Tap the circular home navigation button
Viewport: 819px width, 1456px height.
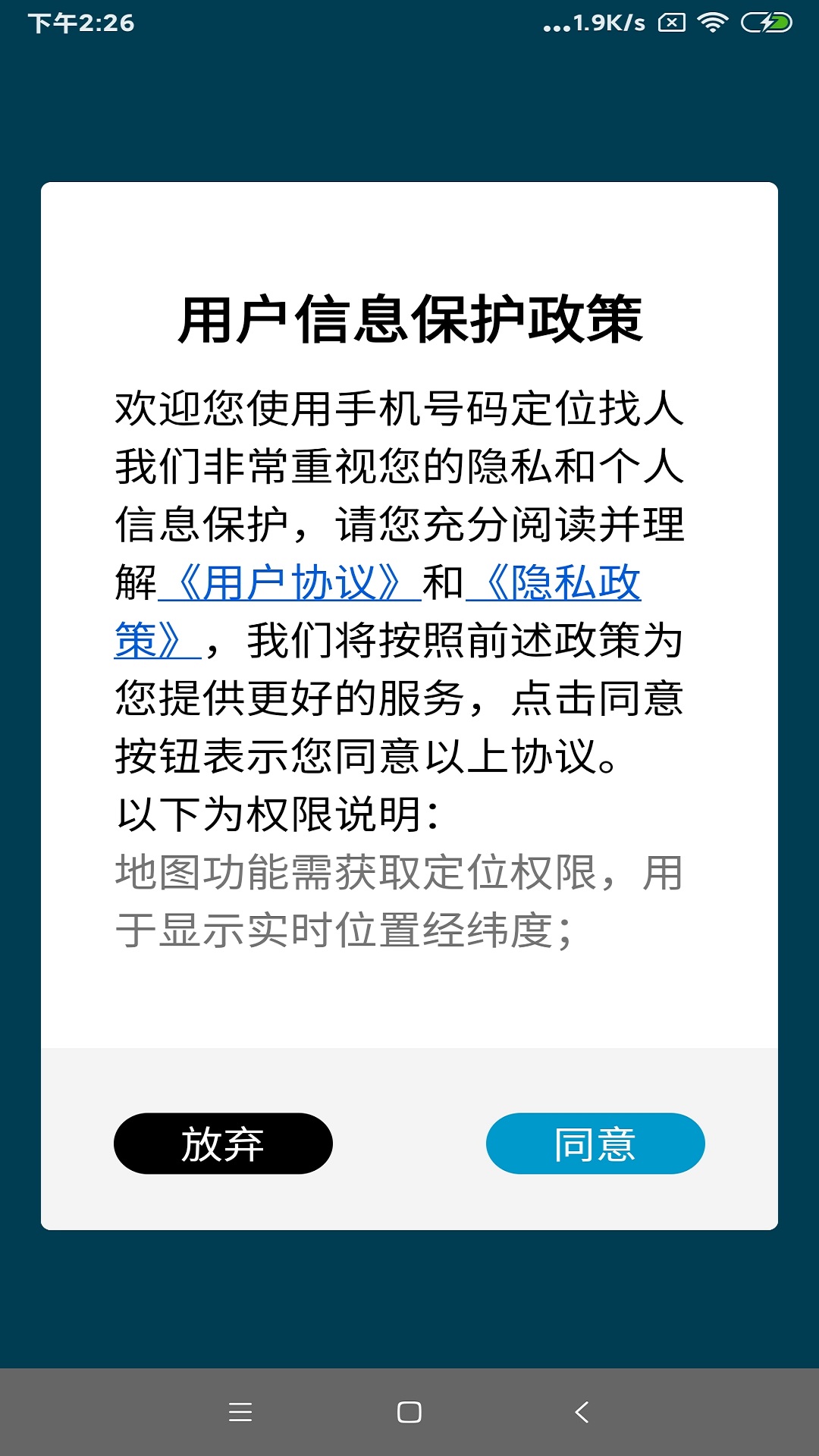(x=409, y=1410)
